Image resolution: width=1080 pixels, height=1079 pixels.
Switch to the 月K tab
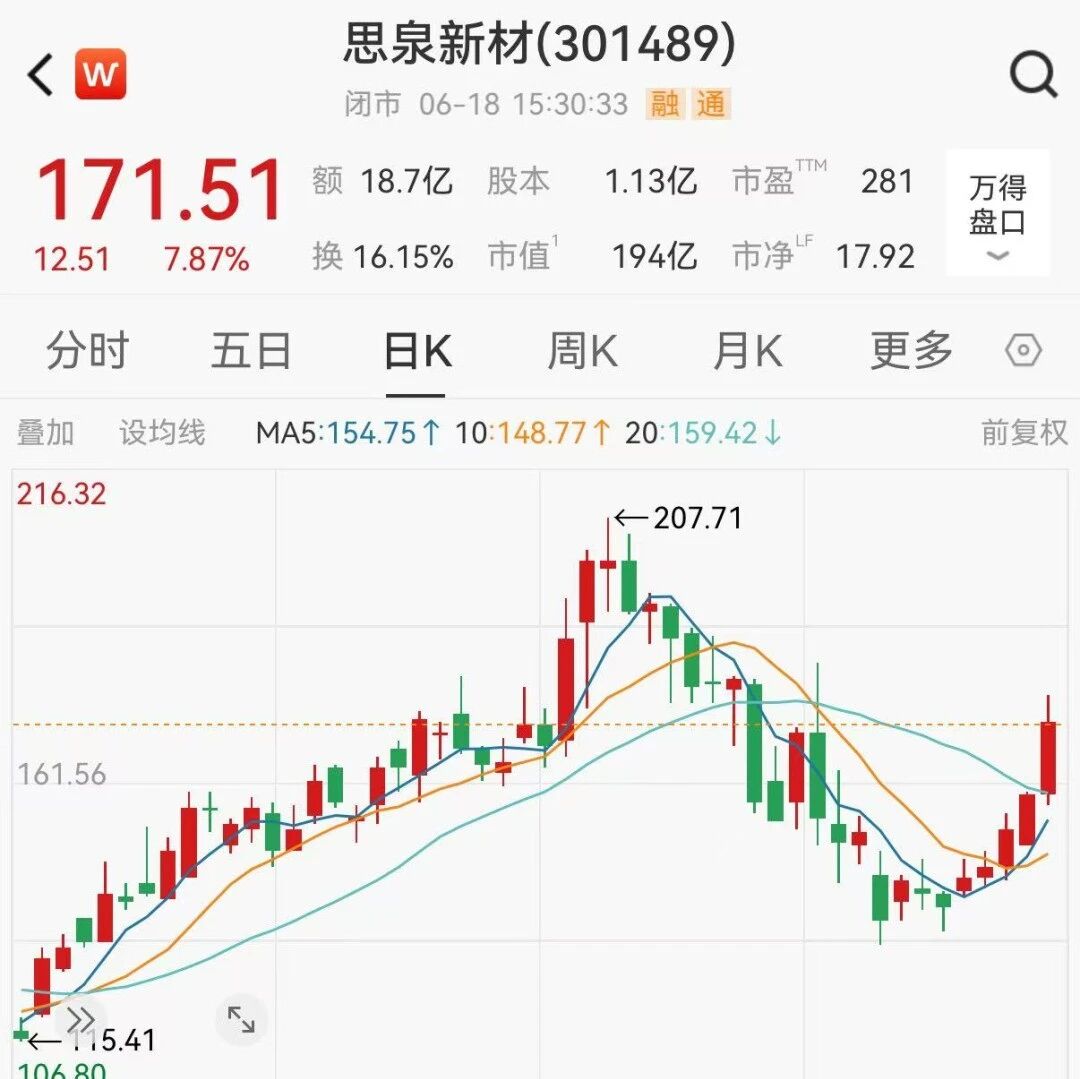tap(748, 350)
